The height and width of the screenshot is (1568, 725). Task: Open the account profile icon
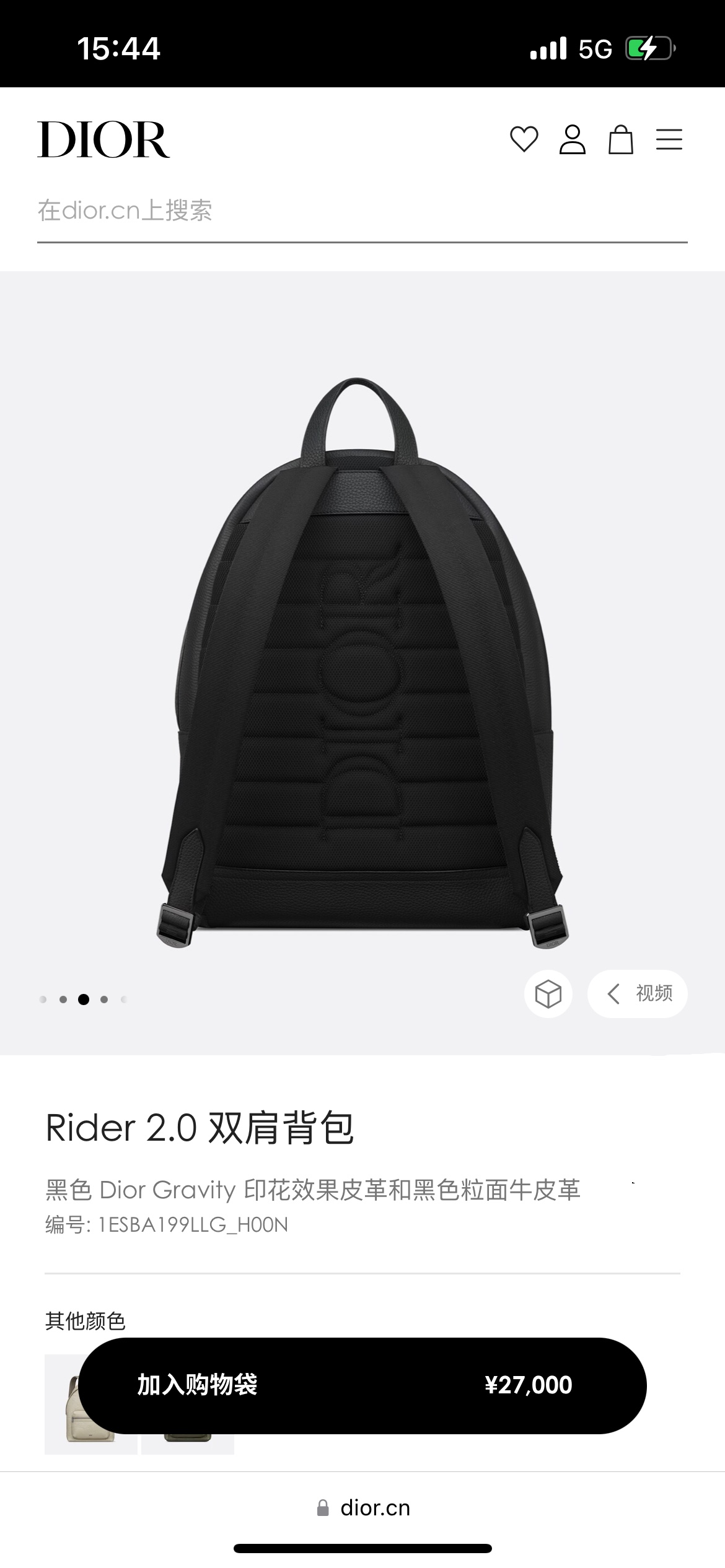(x=572, y=139)
